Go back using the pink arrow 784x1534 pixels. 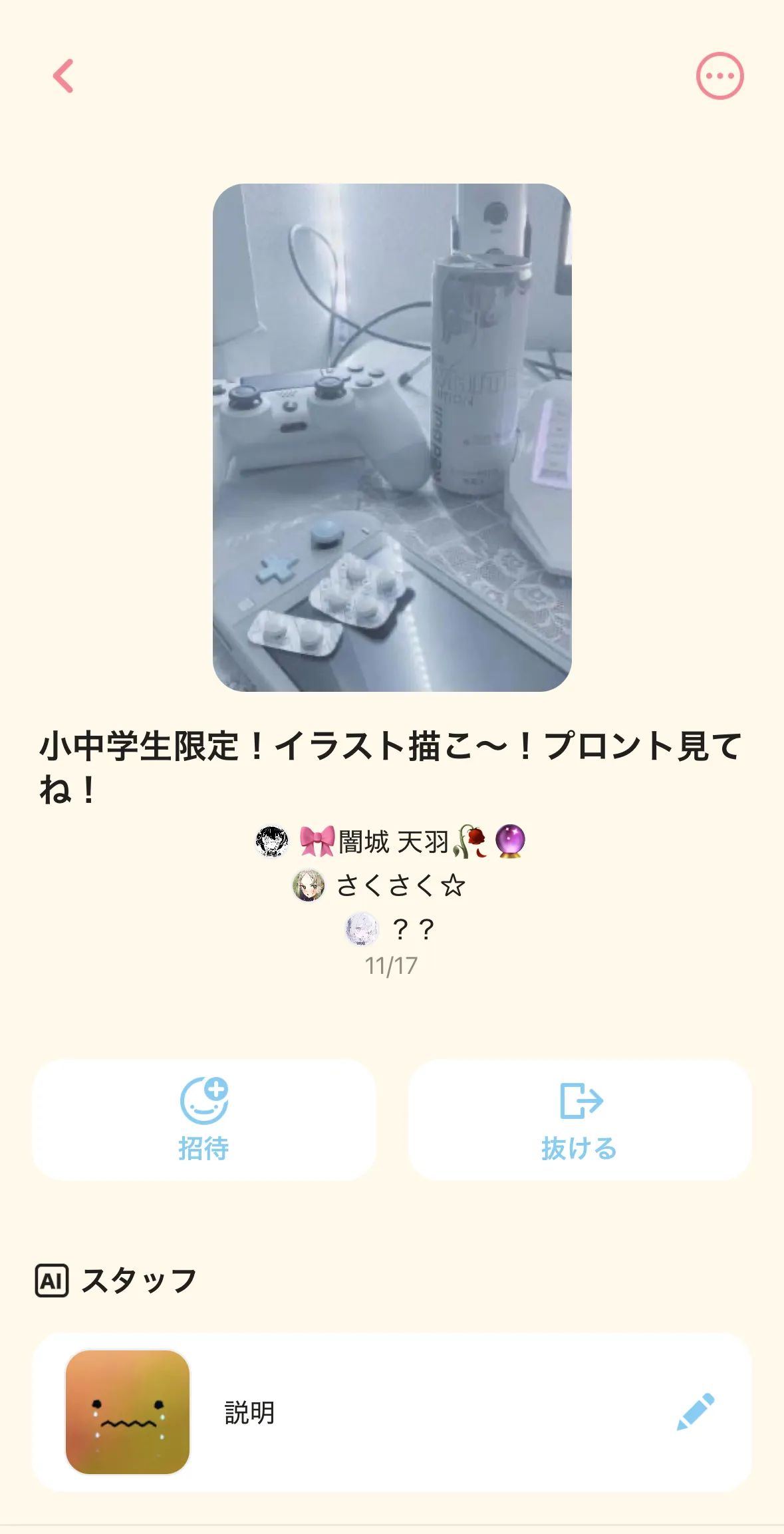point(63,76)
